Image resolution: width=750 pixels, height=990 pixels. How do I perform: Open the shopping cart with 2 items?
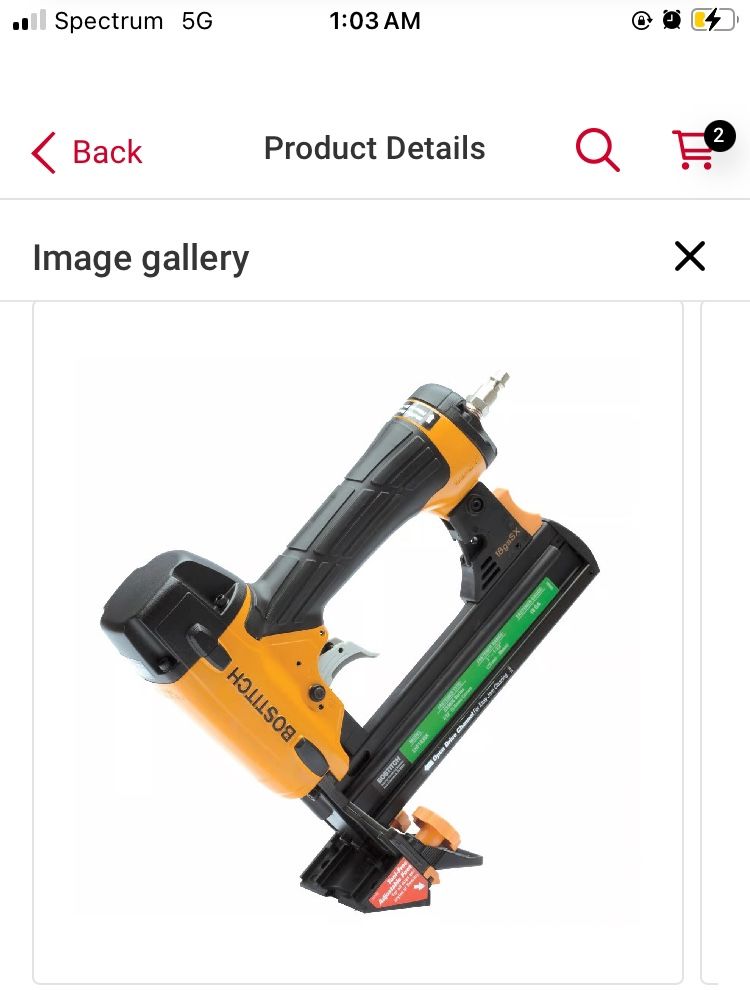pyautogui.click(x=697, y=150)
